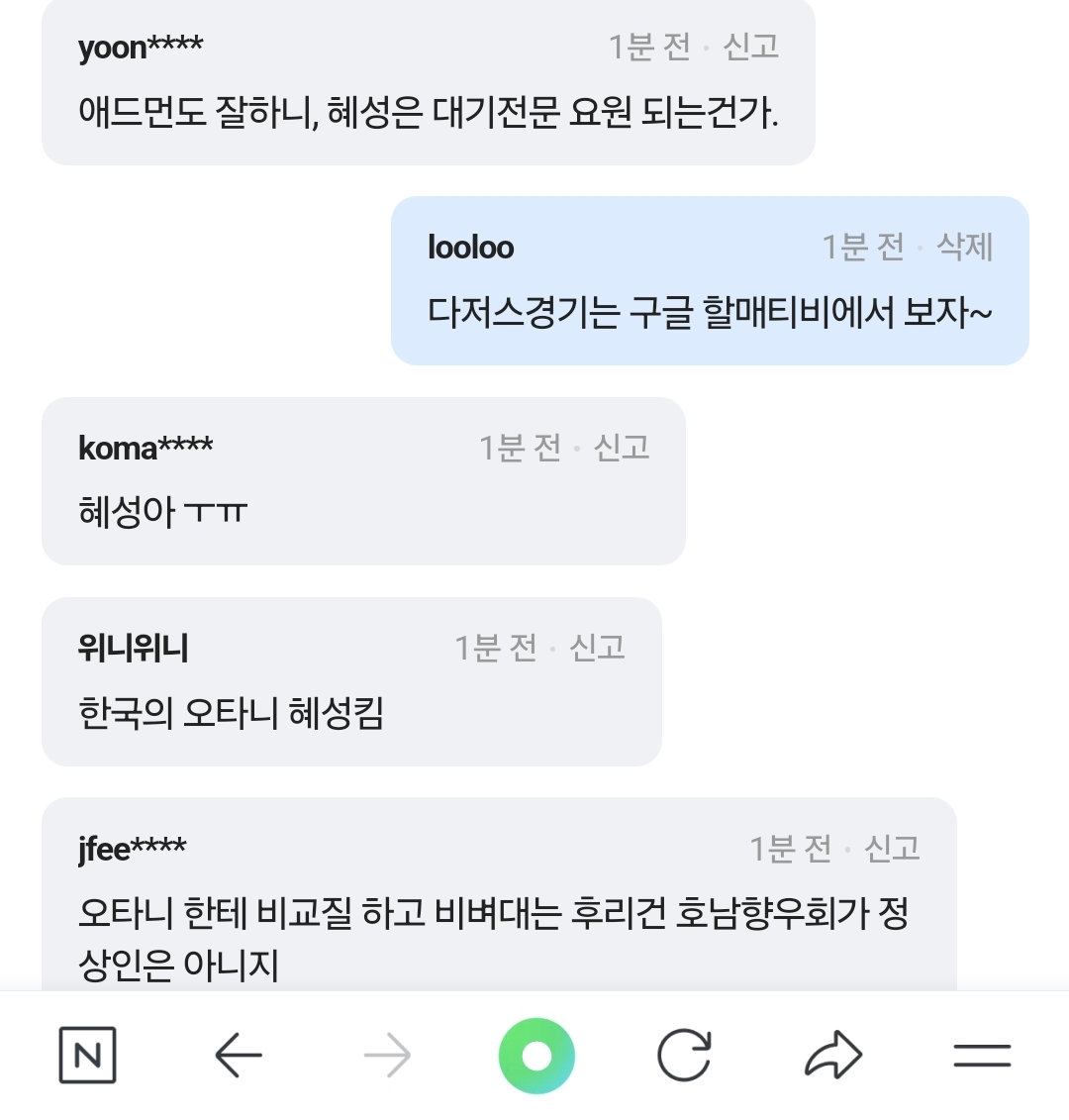Go back with the left arrow
This screenshot has width=1069, height=1120.
click(239, 1055)
